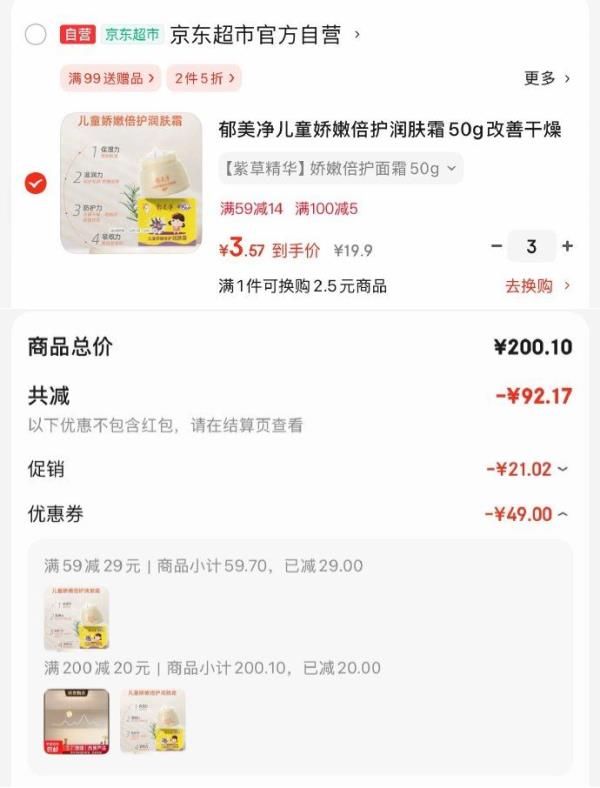Viewport: 600px width, 788px height.
Task: Expand the 促销 discount details
Action: point(527,469)
